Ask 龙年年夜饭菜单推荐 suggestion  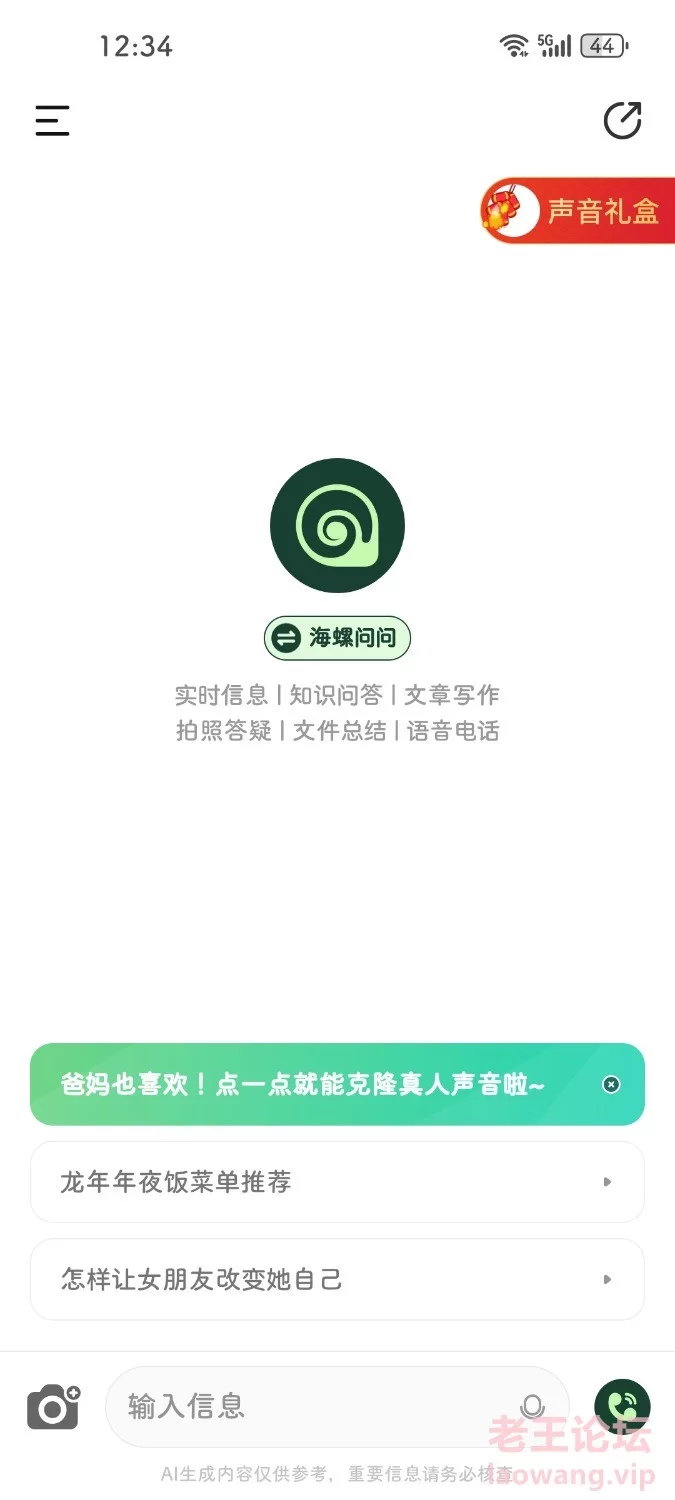[337, 1182]
